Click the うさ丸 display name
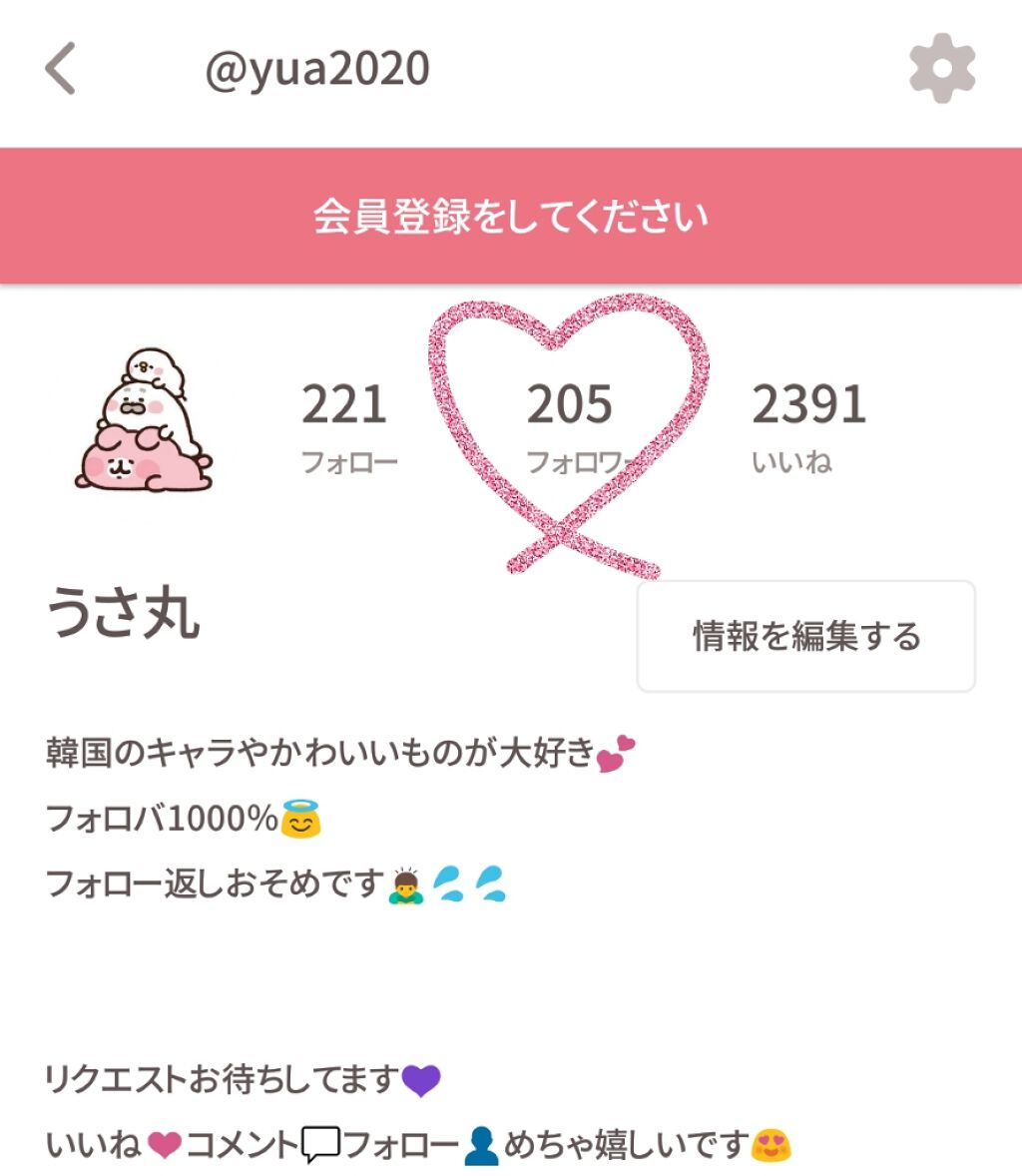 point(123,618)
